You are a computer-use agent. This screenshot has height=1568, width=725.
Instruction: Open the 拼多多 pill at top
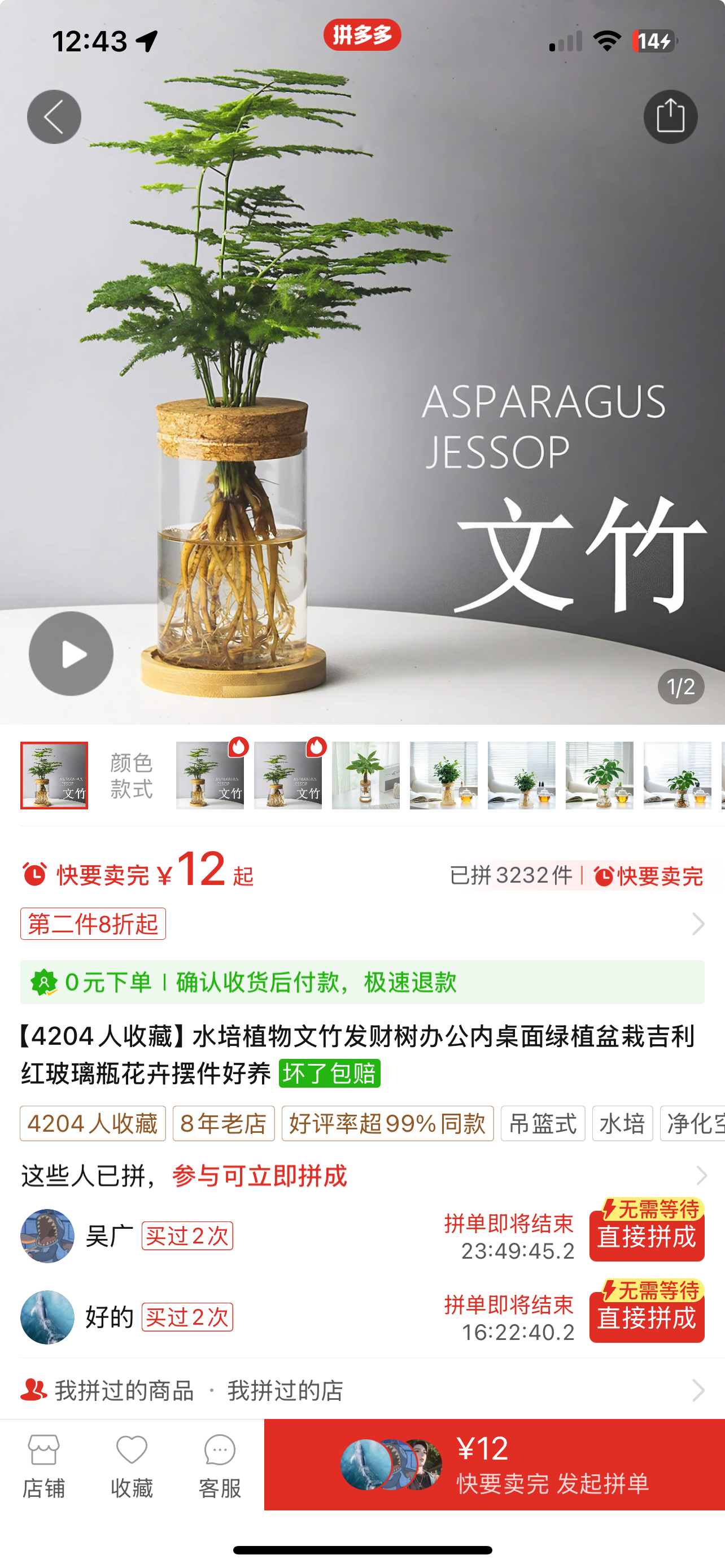tap(362, 34)
